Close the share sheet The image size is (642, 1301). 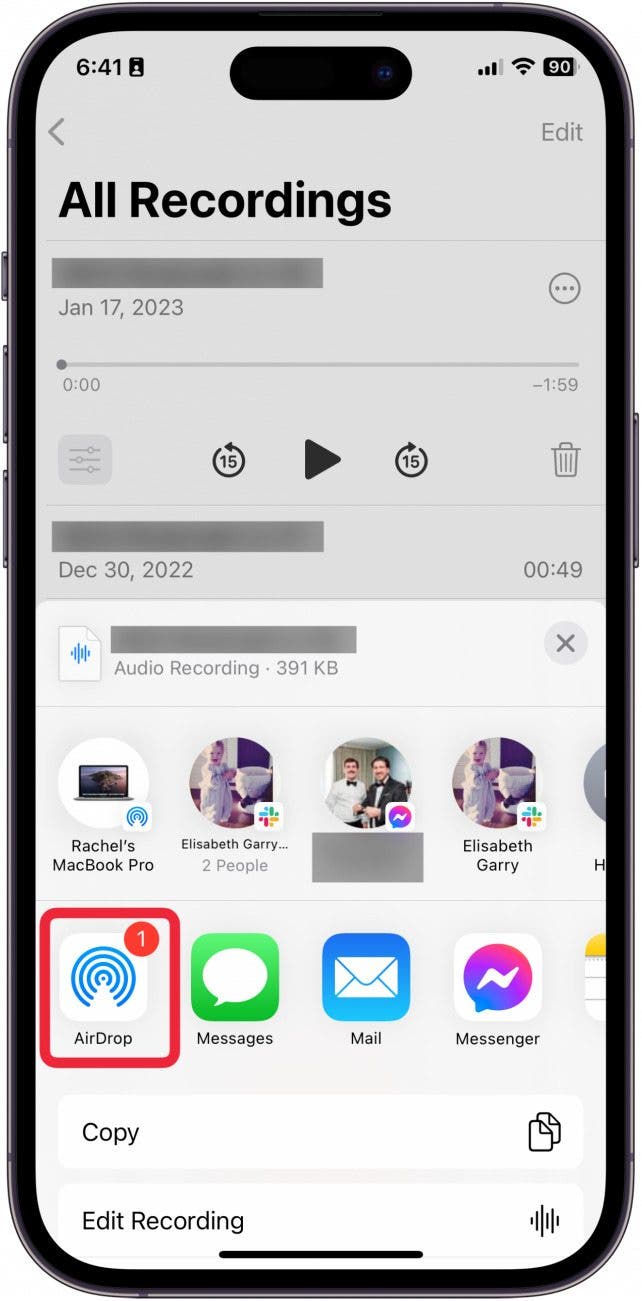click(565, 643)
